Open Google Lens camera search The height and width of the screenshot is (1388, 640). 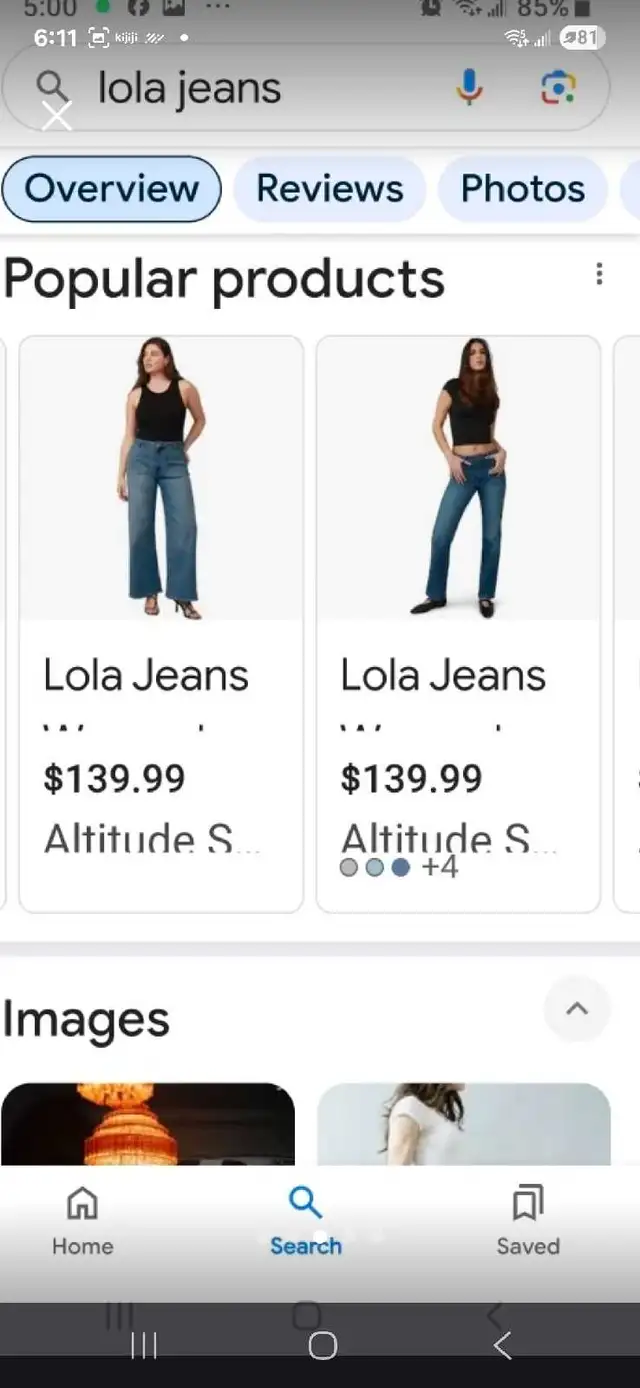pyautogui.click(x=558, y=88)
